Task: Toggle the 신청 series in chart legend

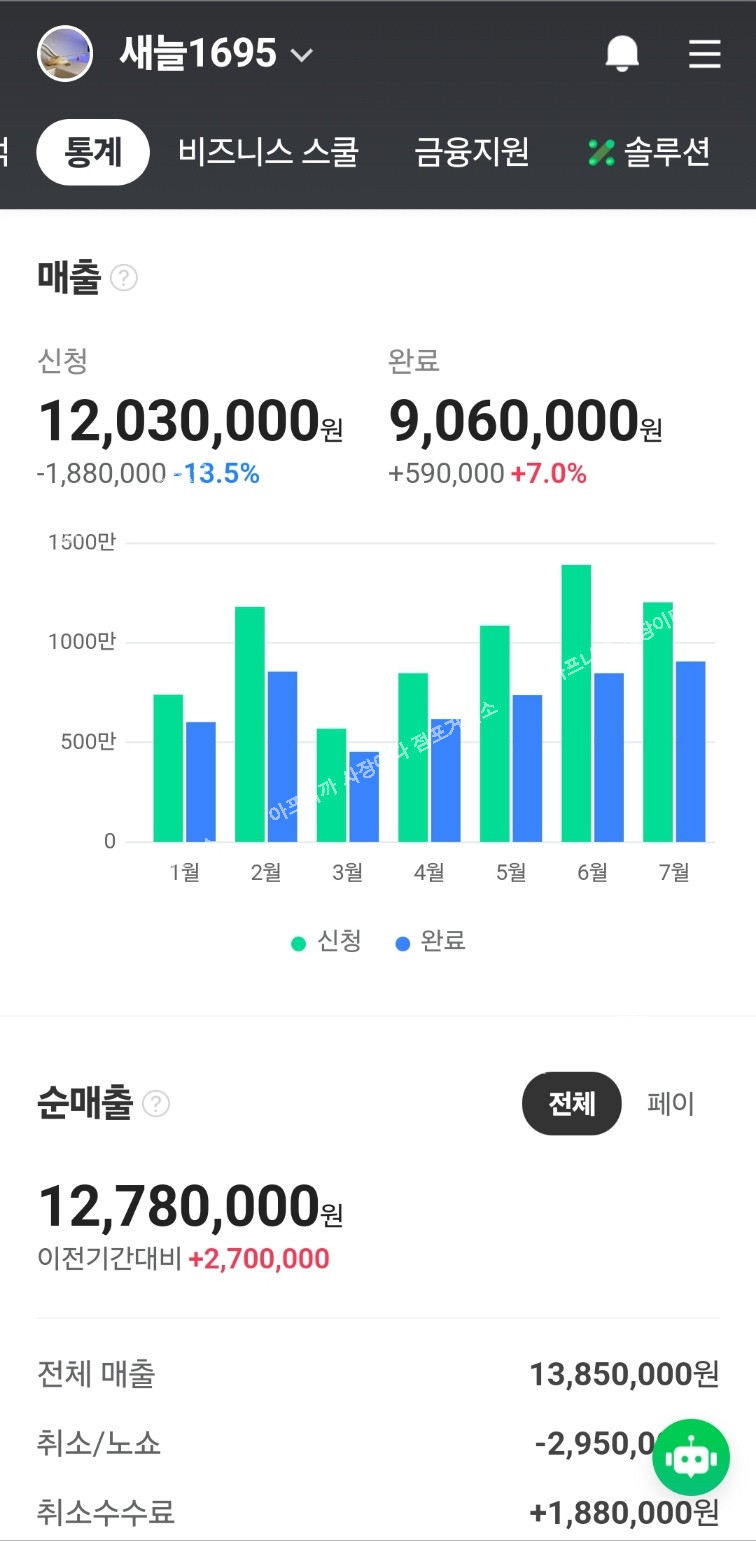Action: [326, 941]
